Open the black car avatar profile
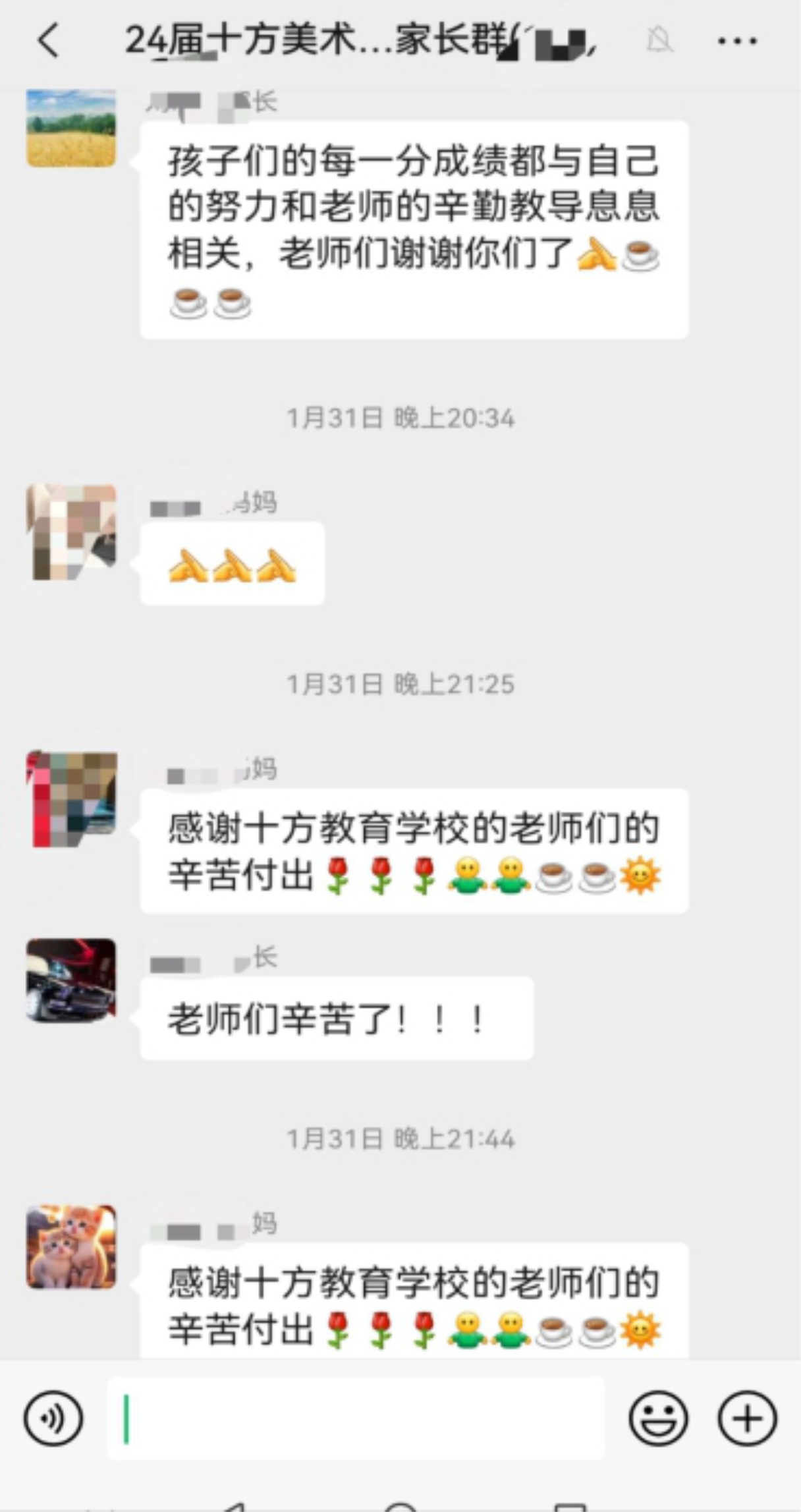Screen dimensions: 801x1512 71,980
